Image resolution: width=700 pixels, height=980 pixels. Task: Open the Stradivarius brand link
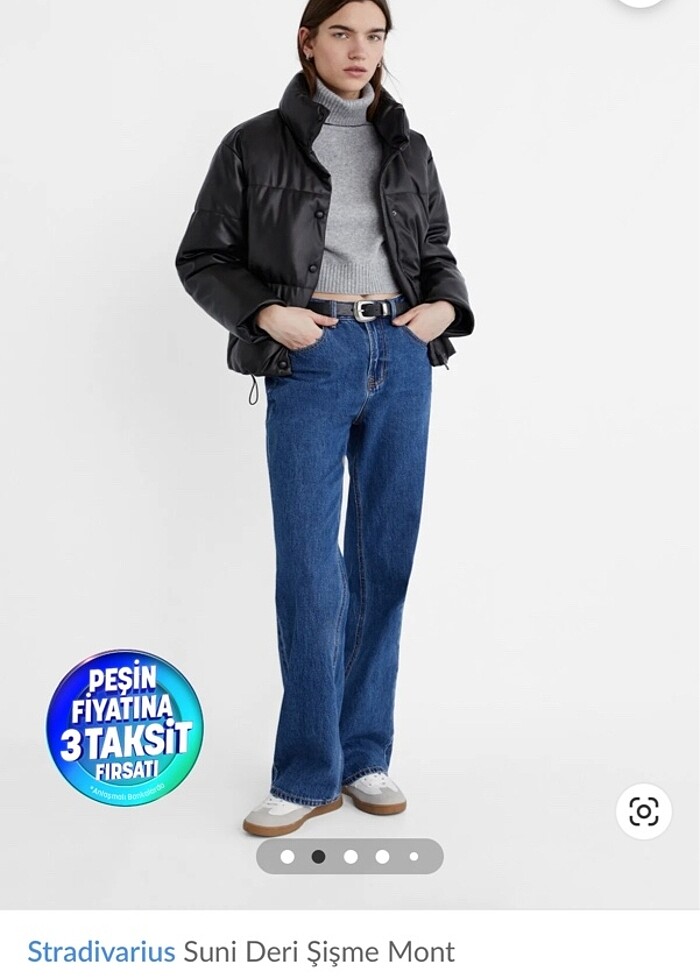101,951
